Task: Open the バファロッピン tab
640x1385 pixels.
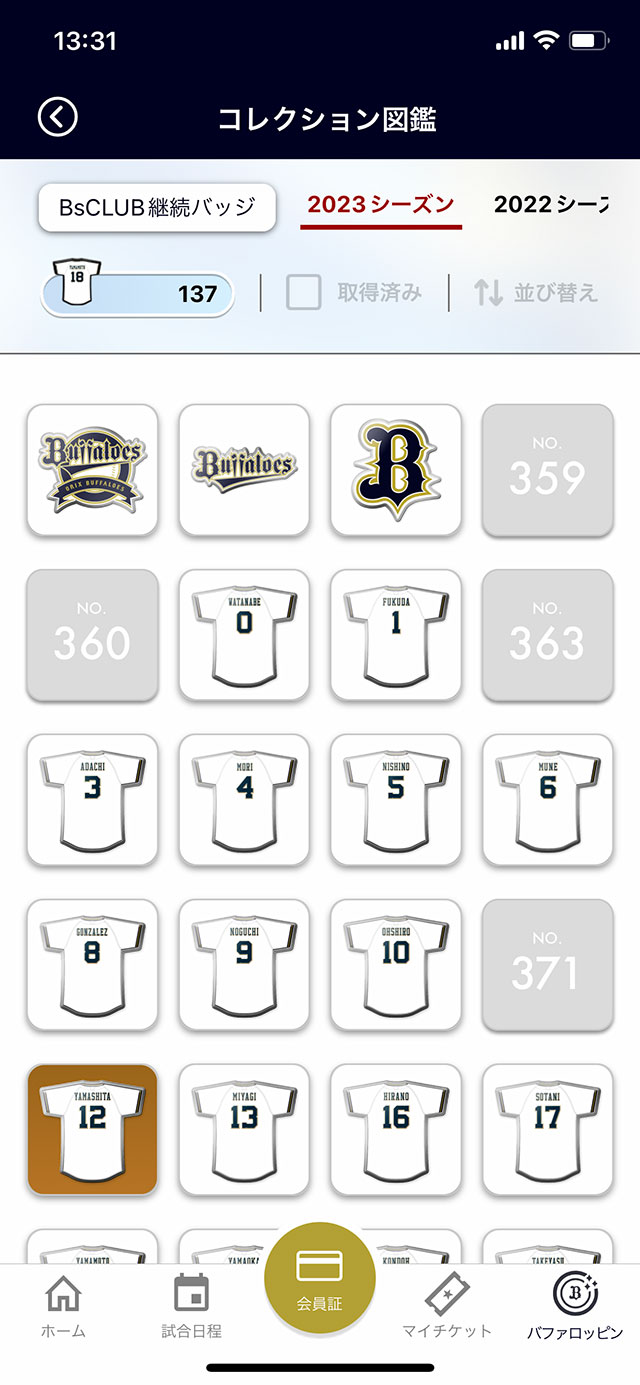Action: [575, 1307]
